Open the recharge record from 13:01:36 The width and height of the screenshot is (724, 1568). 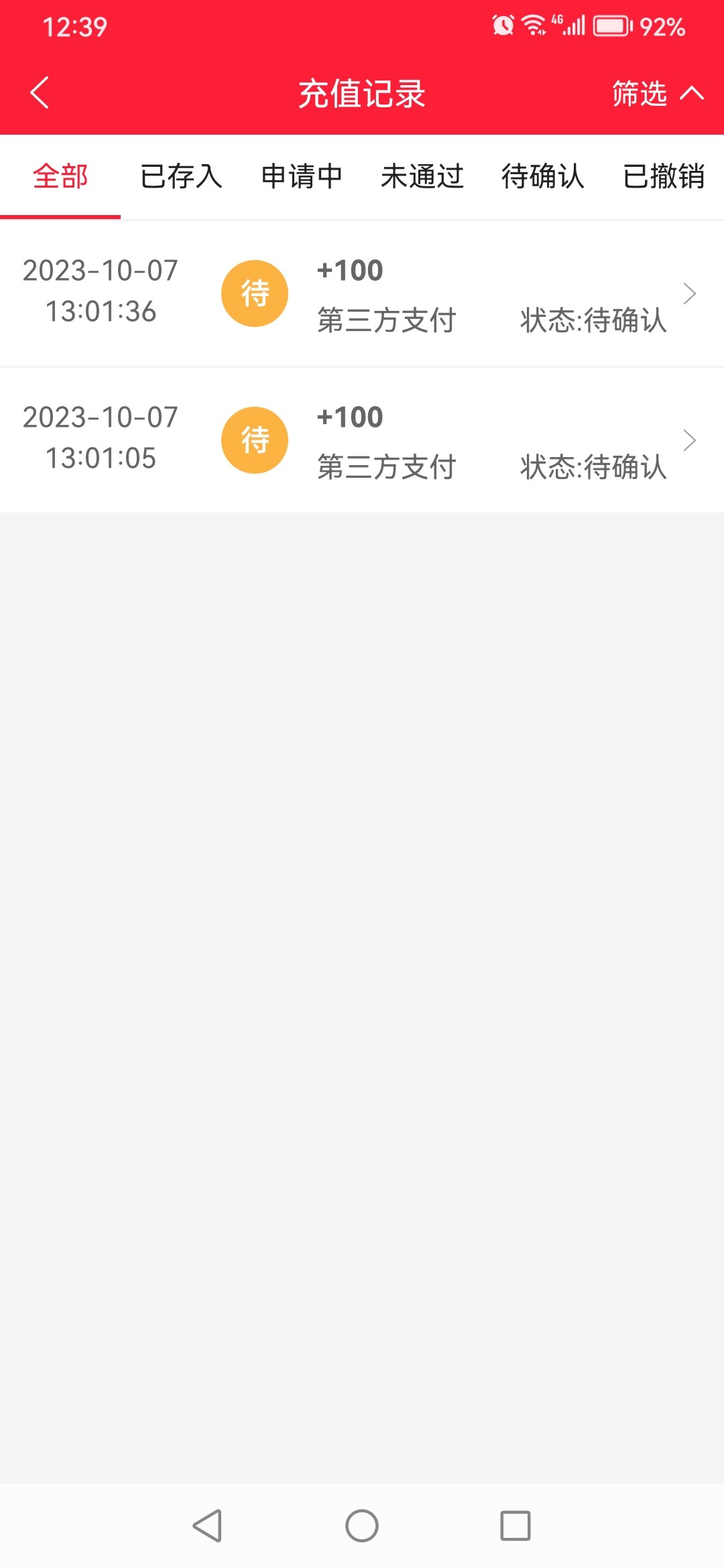362,293
